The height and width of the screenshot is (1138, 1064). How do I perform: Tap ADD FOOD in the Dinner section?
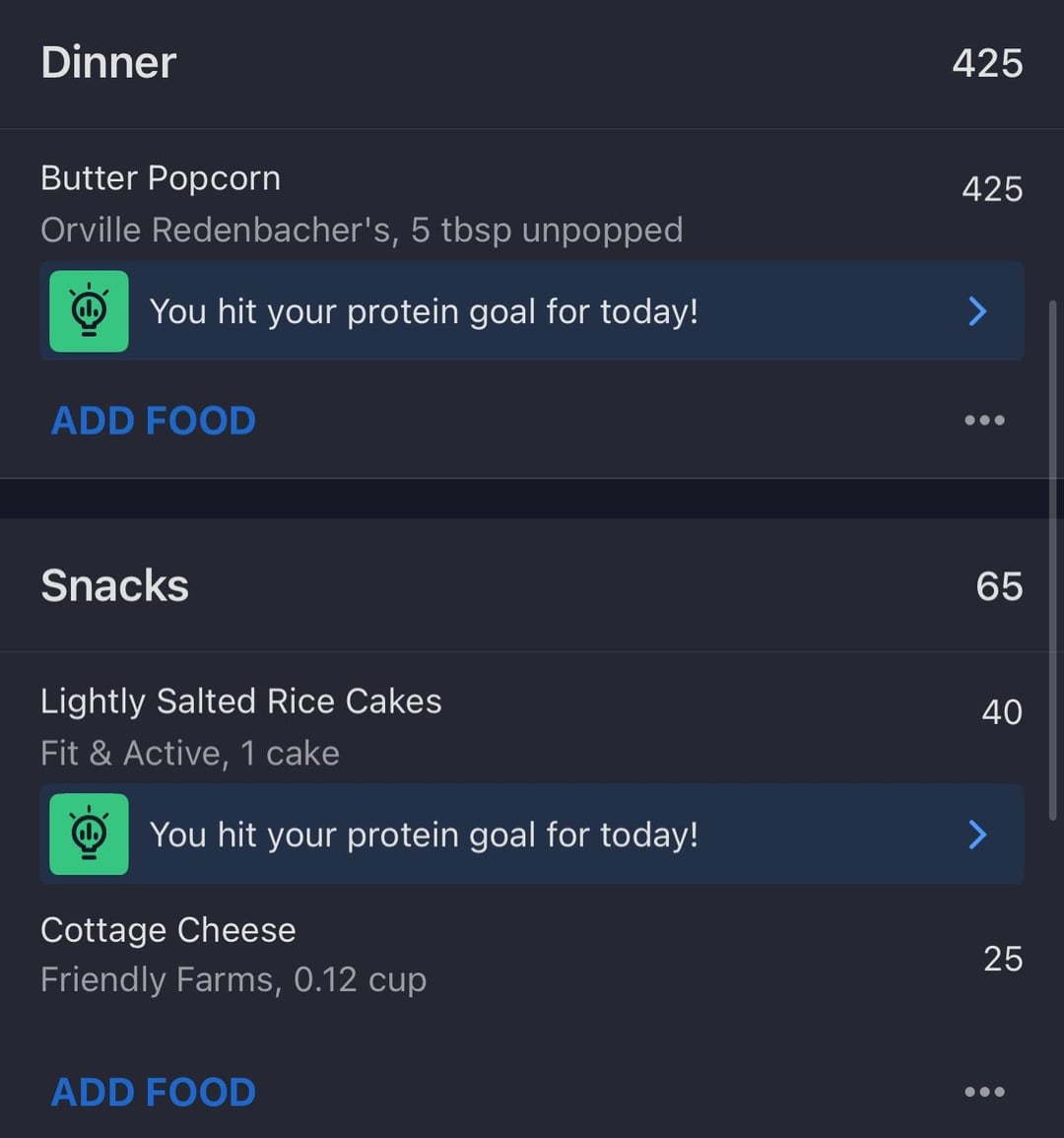point(153,420)
